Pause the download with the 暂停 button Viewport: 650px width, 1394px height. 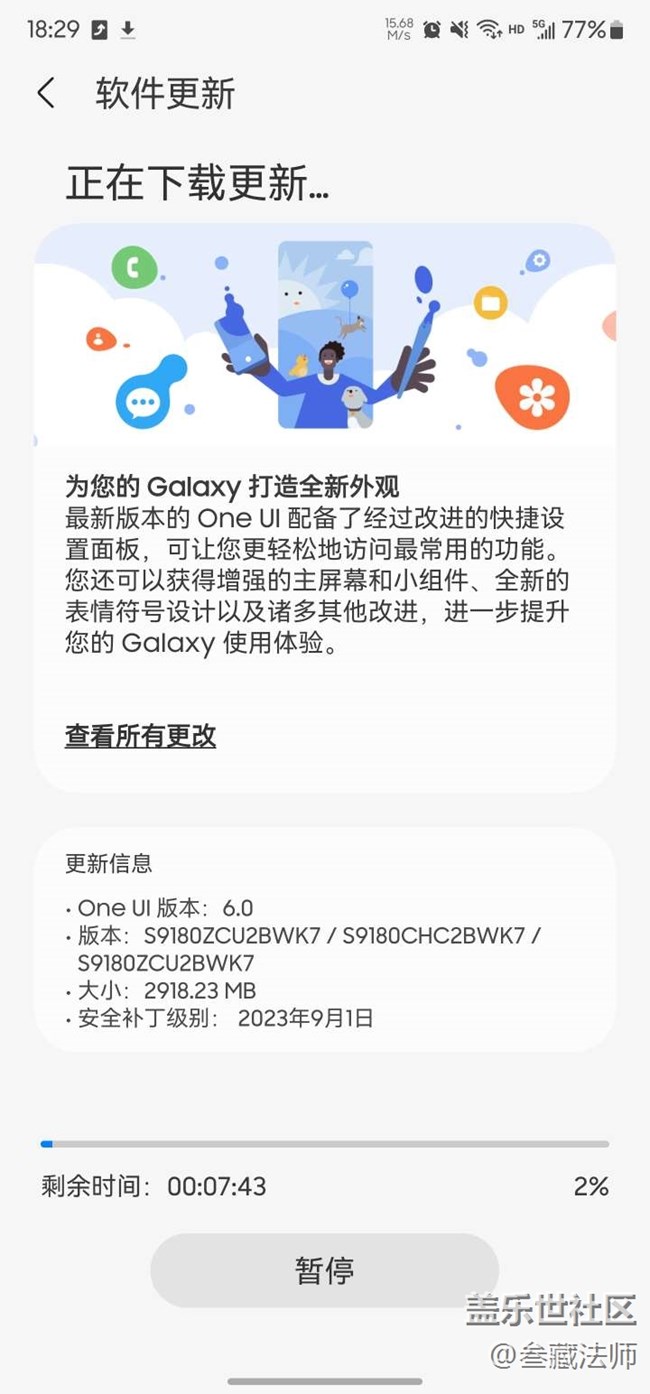point(324,1270)
